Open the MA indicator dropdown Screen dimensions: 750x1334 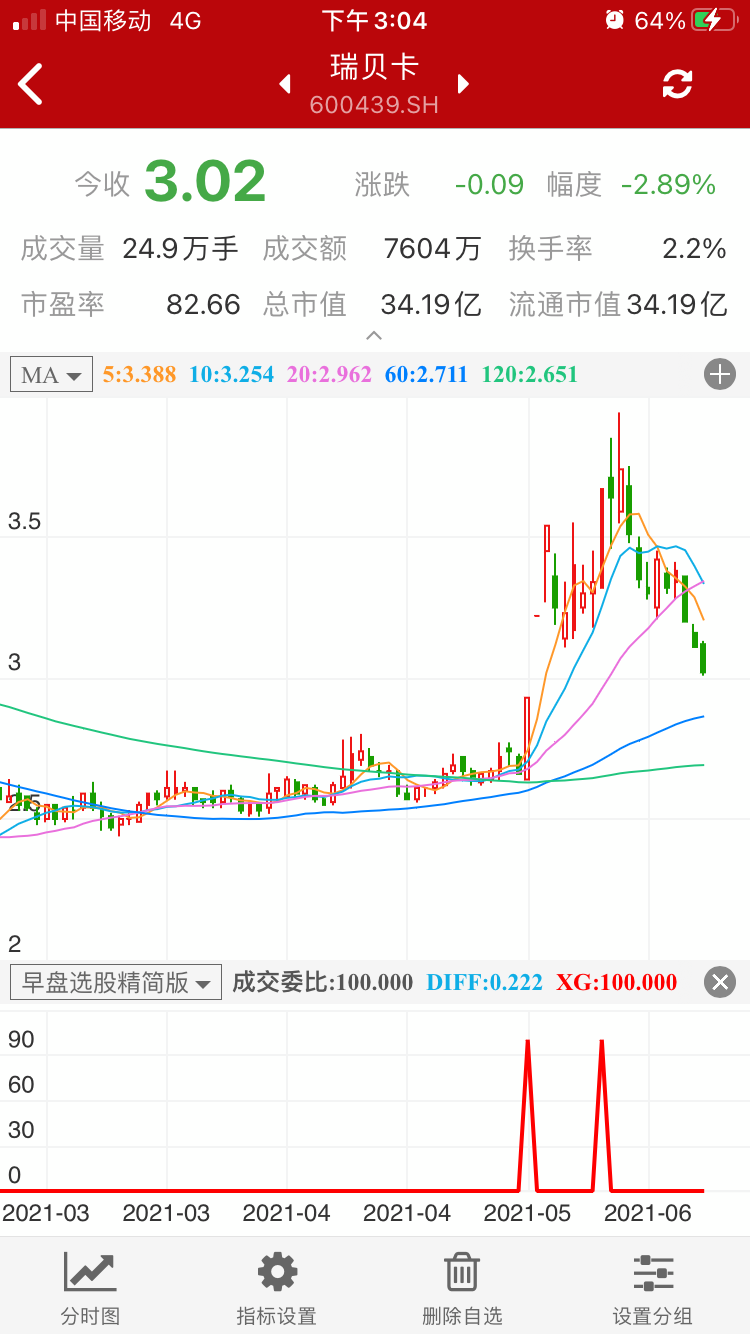tap(51, 375)
